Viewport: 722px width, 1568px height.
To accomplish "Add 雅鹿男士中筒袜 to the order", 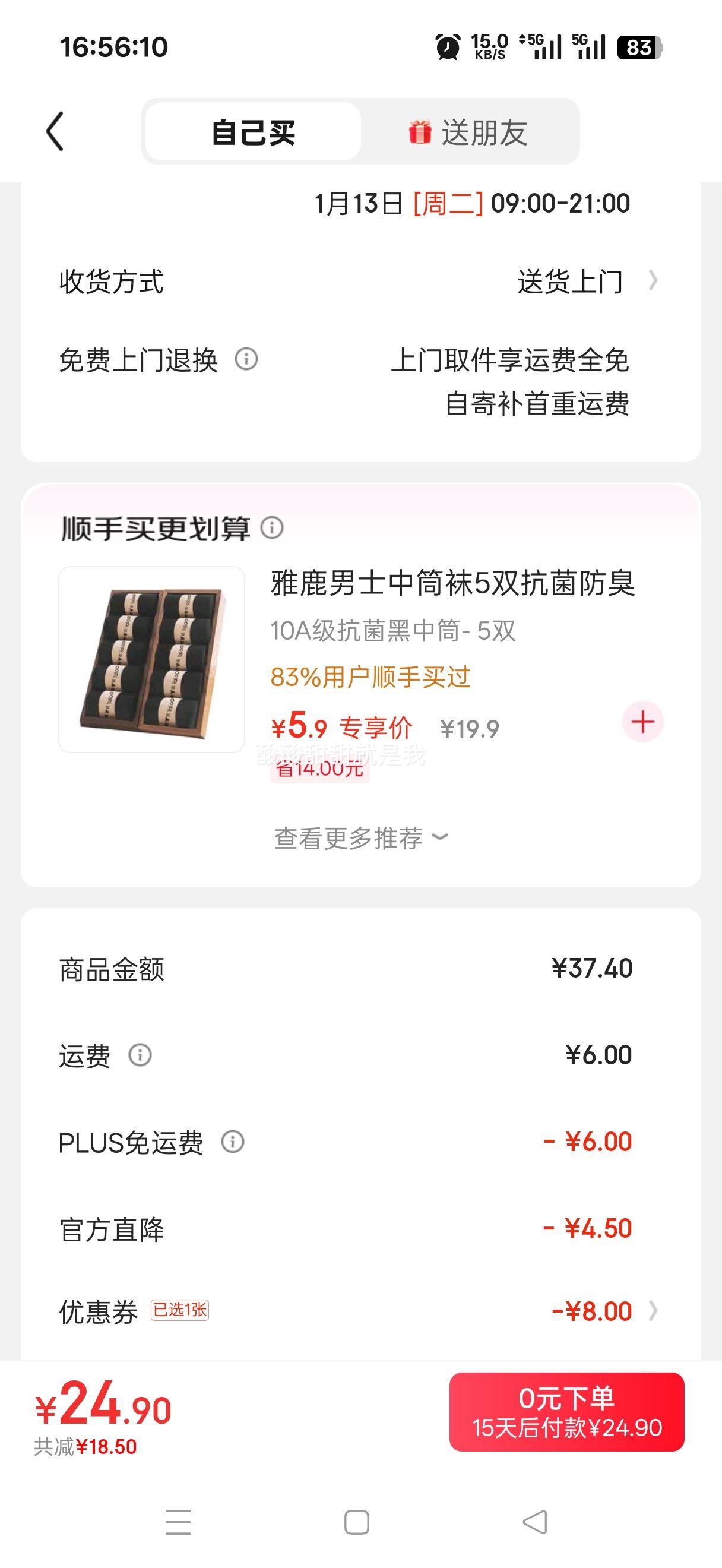I will click(642, 722).
